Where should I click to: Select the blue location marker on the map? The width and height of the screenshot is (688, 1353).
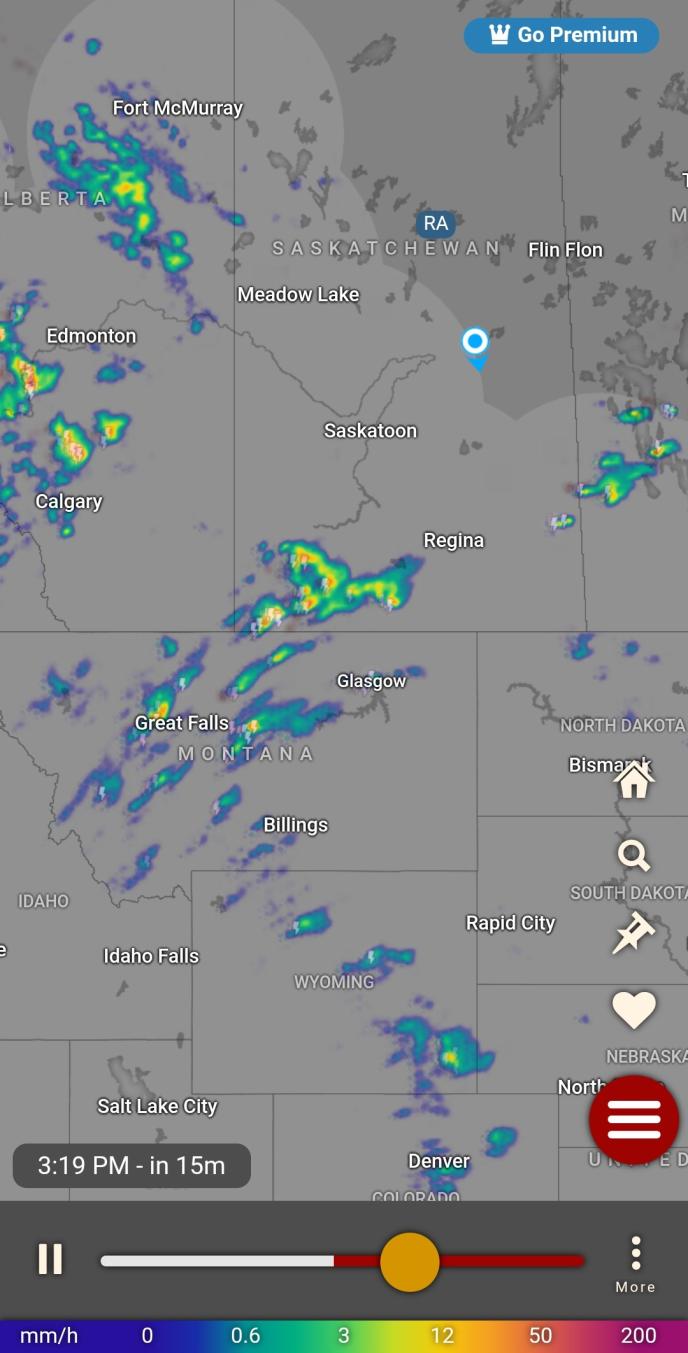(x=475, y=343)
